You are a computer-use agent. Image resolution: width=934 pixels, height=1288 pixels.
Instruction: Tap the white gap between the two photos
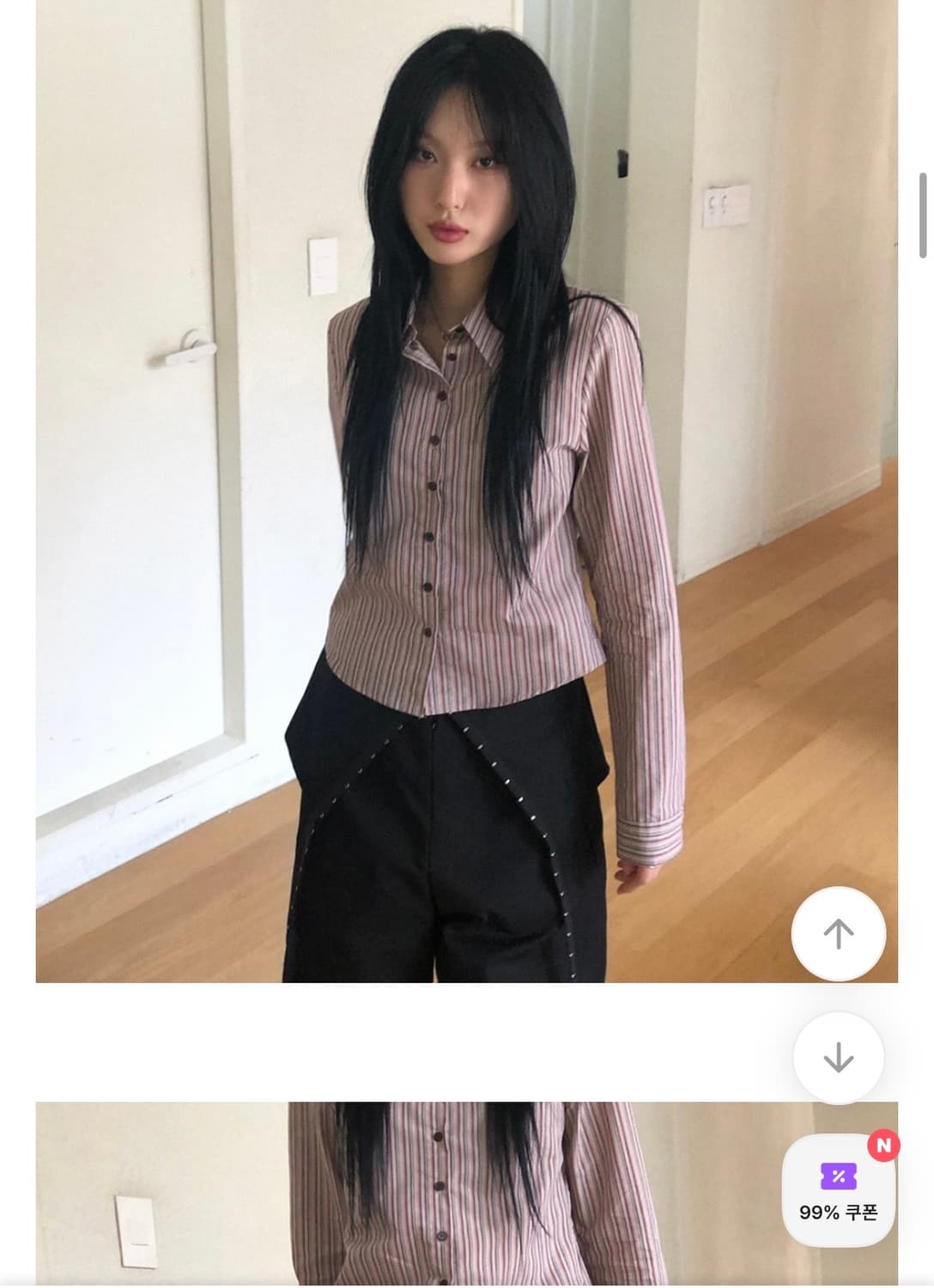343,1039
